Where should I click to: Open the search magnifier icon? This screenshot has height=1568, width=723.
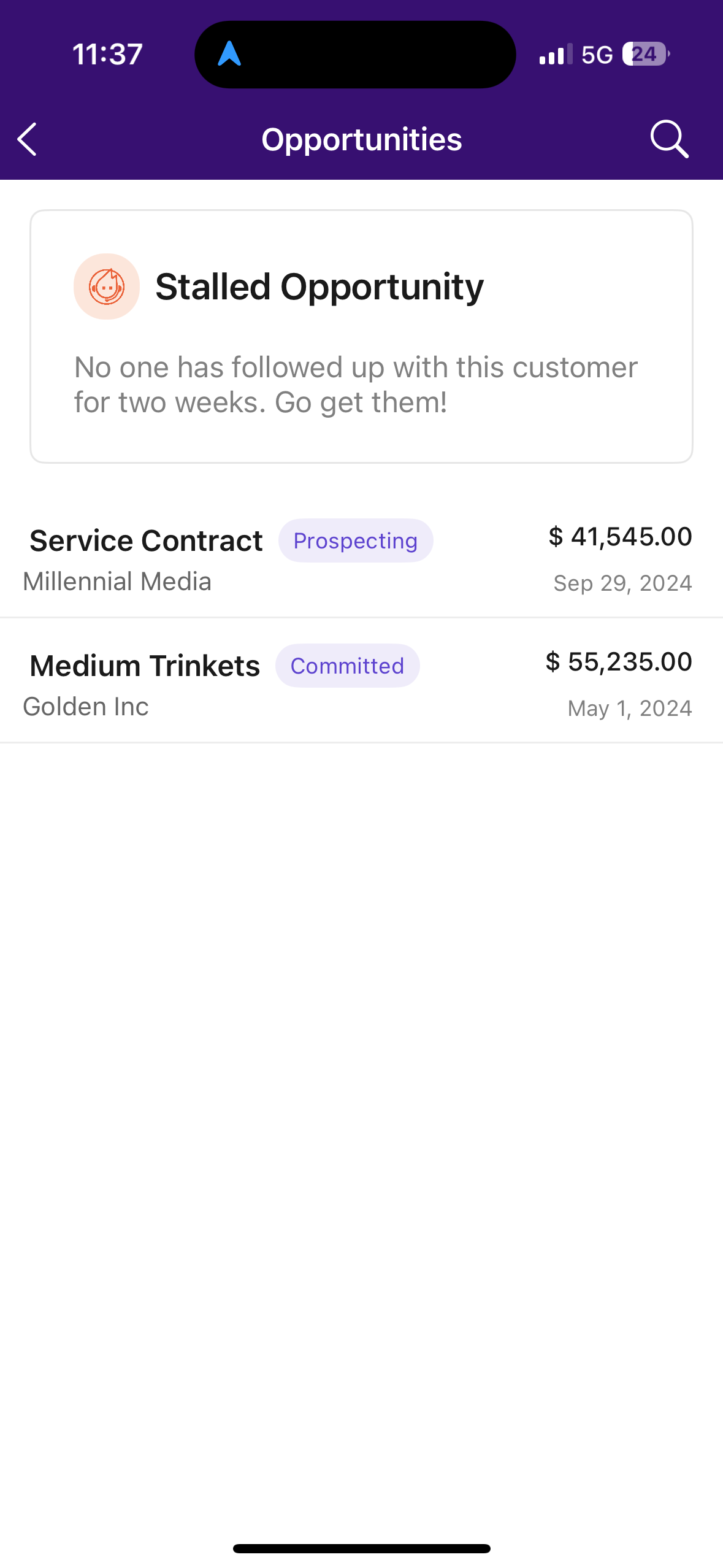pyautogui.click(x=668, y=139)
